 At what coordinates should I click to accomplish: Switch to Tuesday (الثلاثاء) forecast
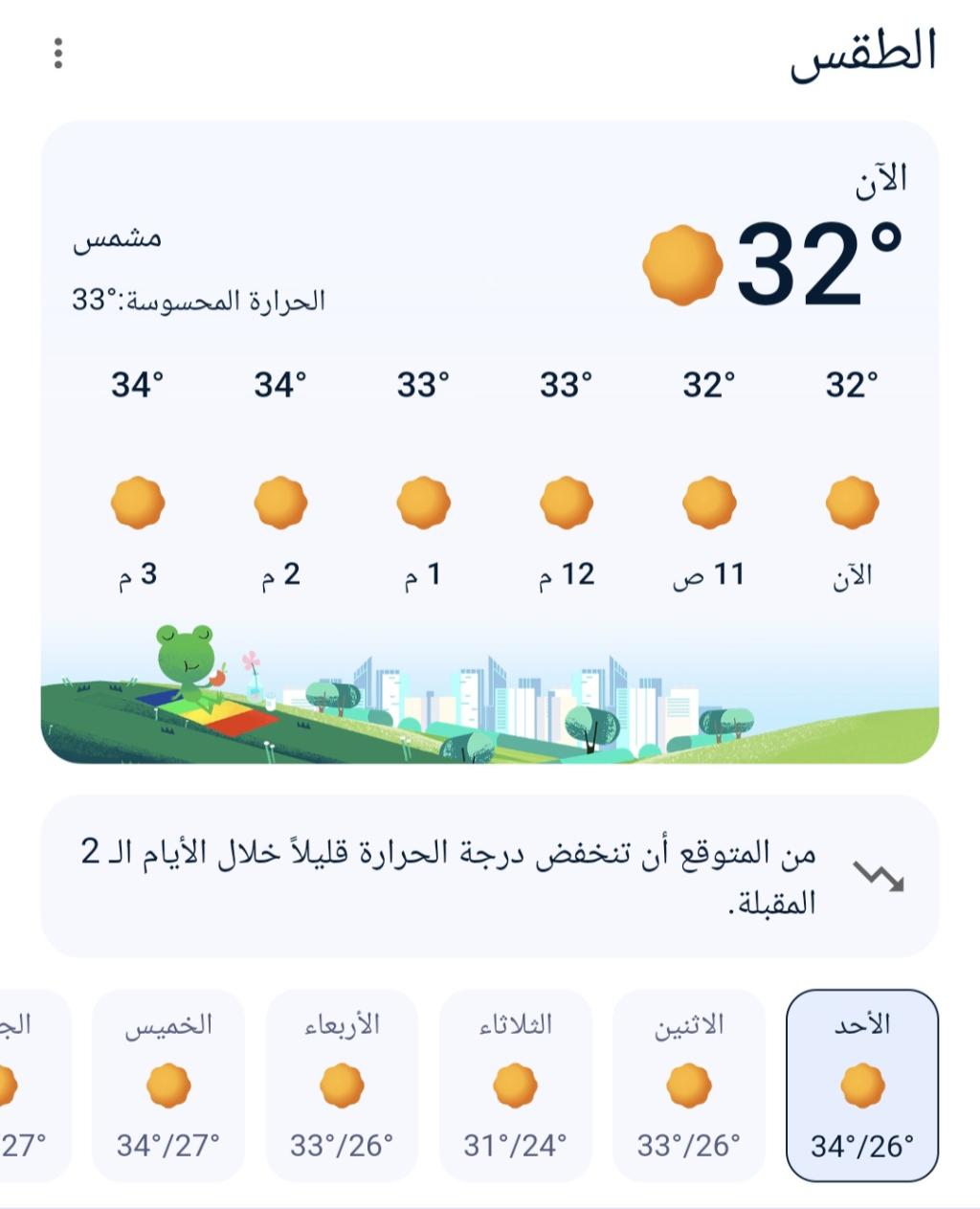coord(515,1086)
